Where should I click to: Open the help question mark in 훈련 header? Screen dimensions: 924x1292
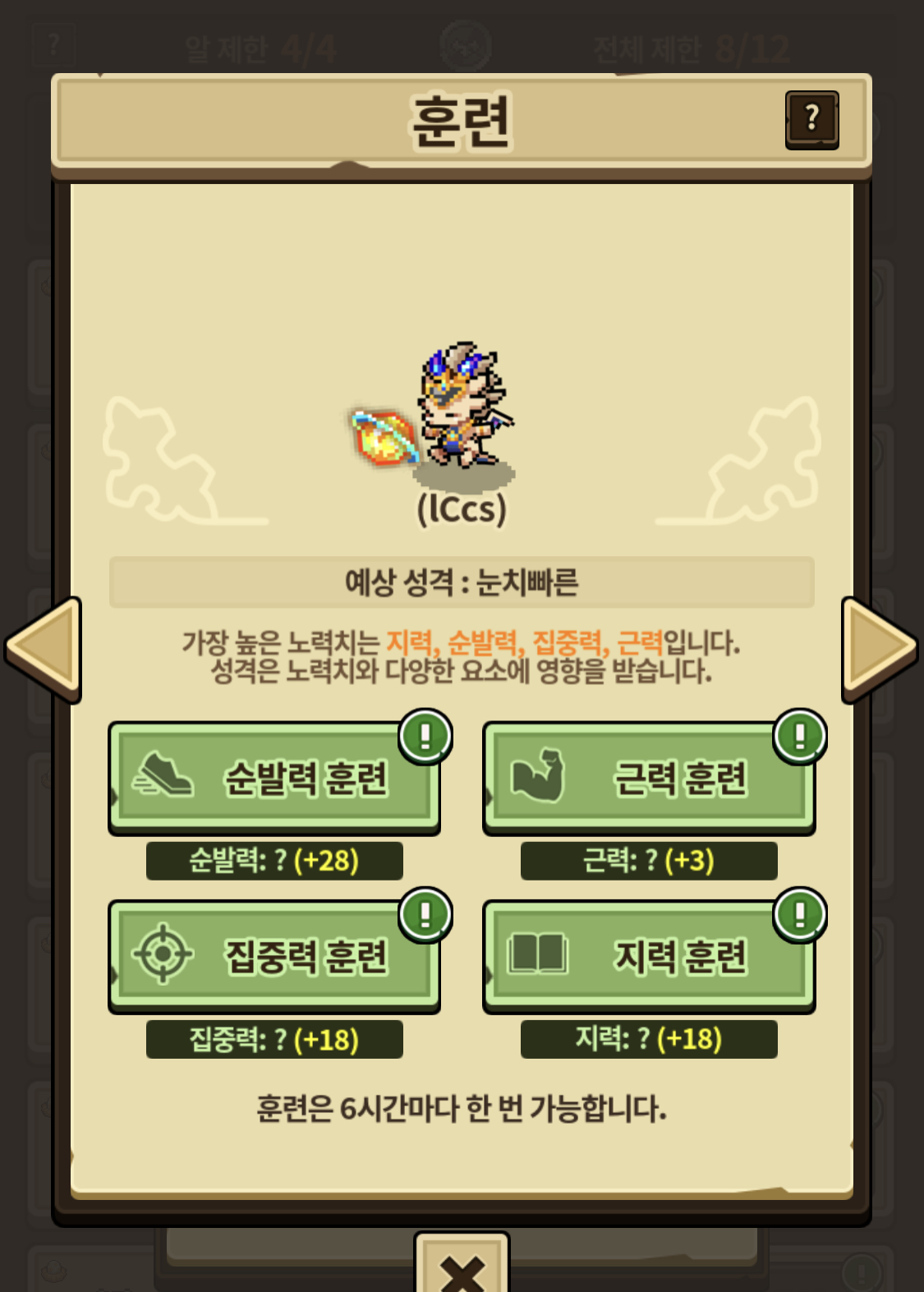click(x=811, y=119)
